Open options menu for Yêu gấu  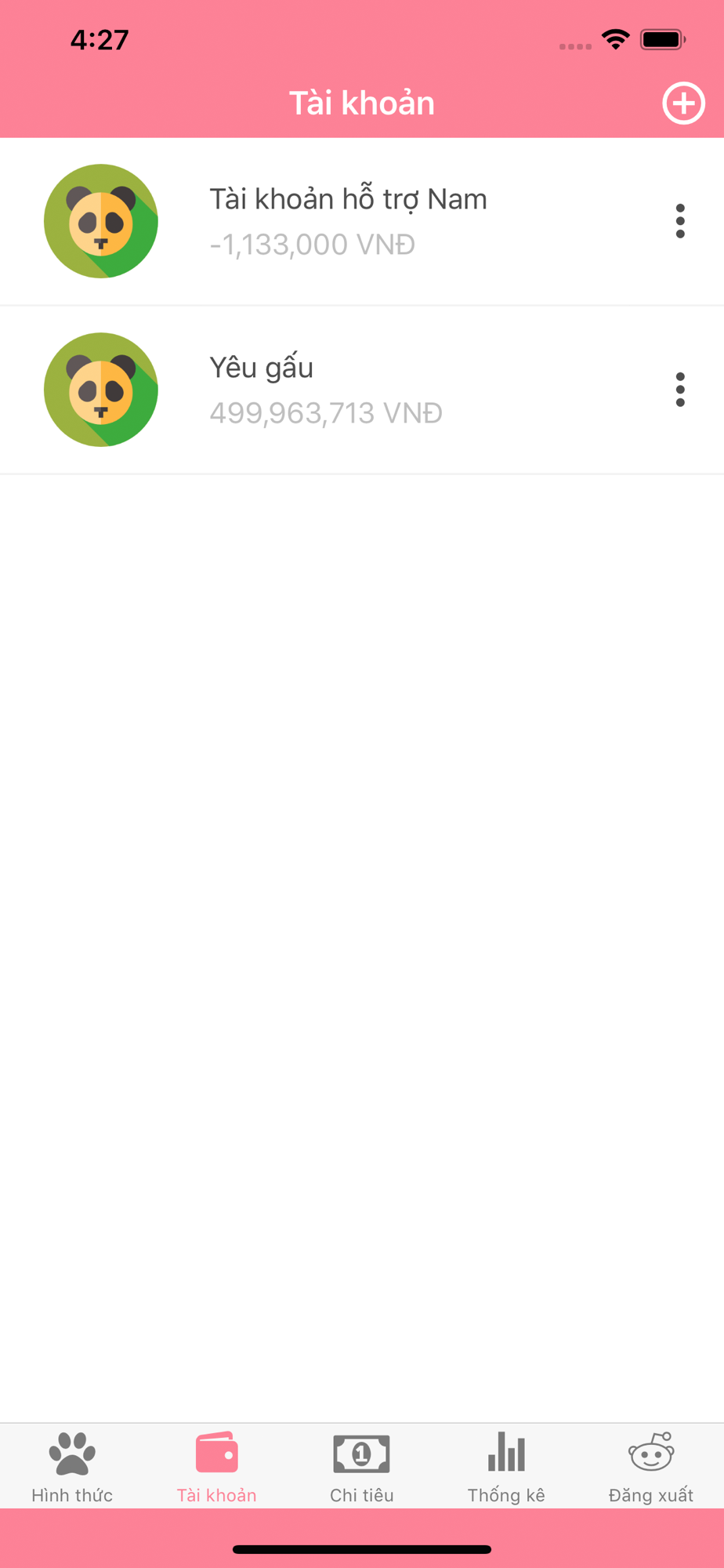coord(679,390)
